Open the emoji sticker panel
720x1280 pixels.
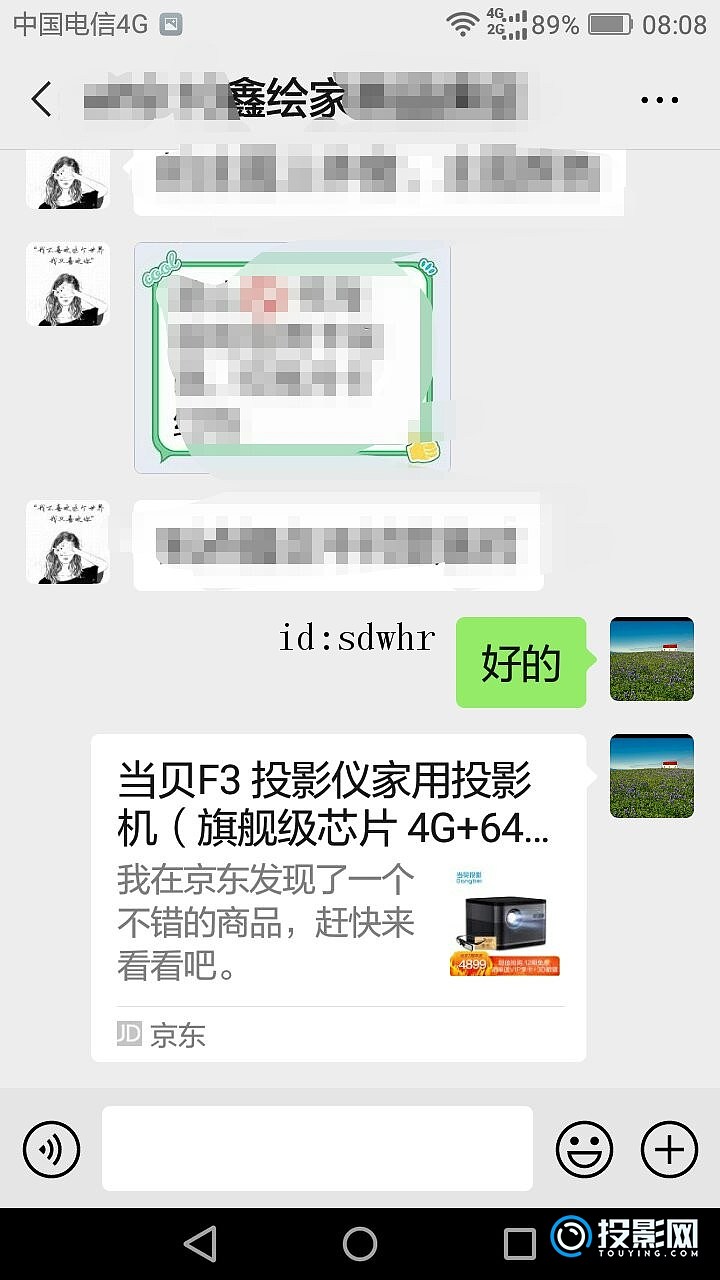pos(585,1148)
